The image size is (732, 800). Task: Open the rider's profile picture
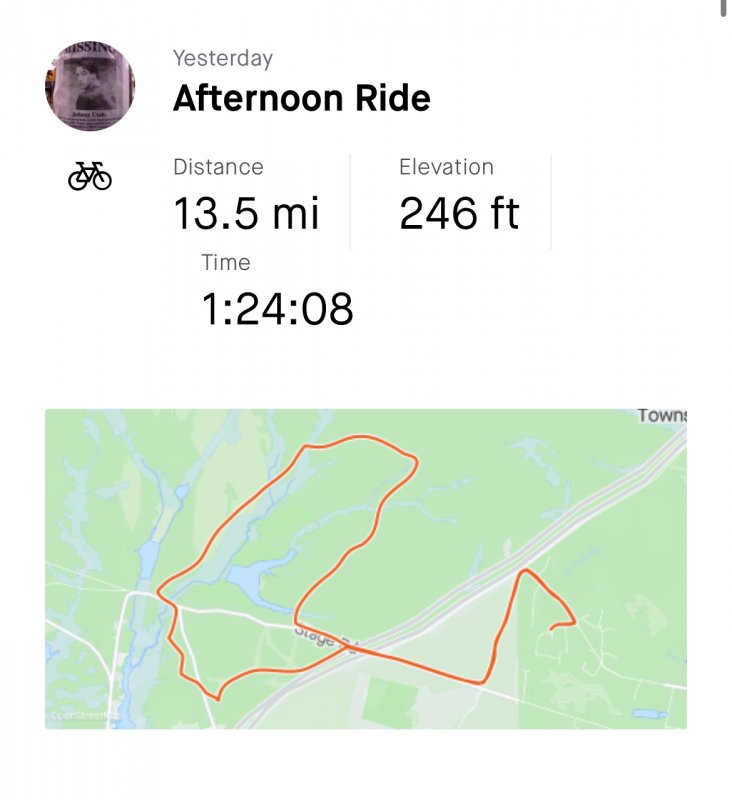pos(90,86)
